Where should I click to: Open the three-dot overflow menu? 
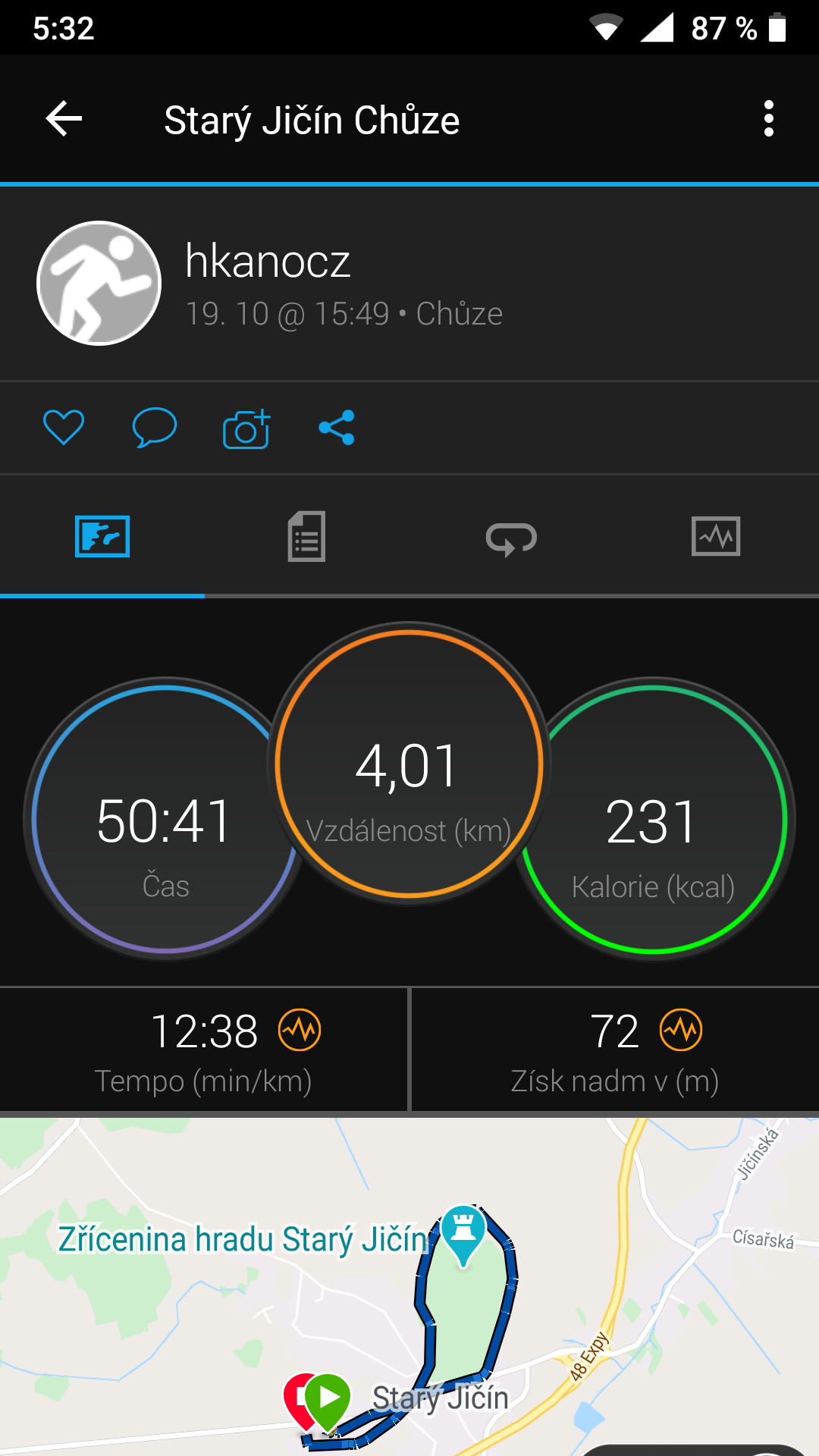click(769, 119)
